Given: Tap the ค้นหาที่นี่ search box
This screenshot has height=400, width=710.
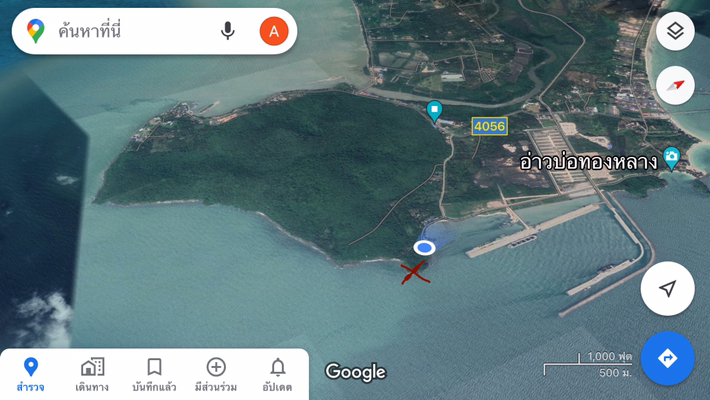Looking at the screenshot, I should 120,32.
